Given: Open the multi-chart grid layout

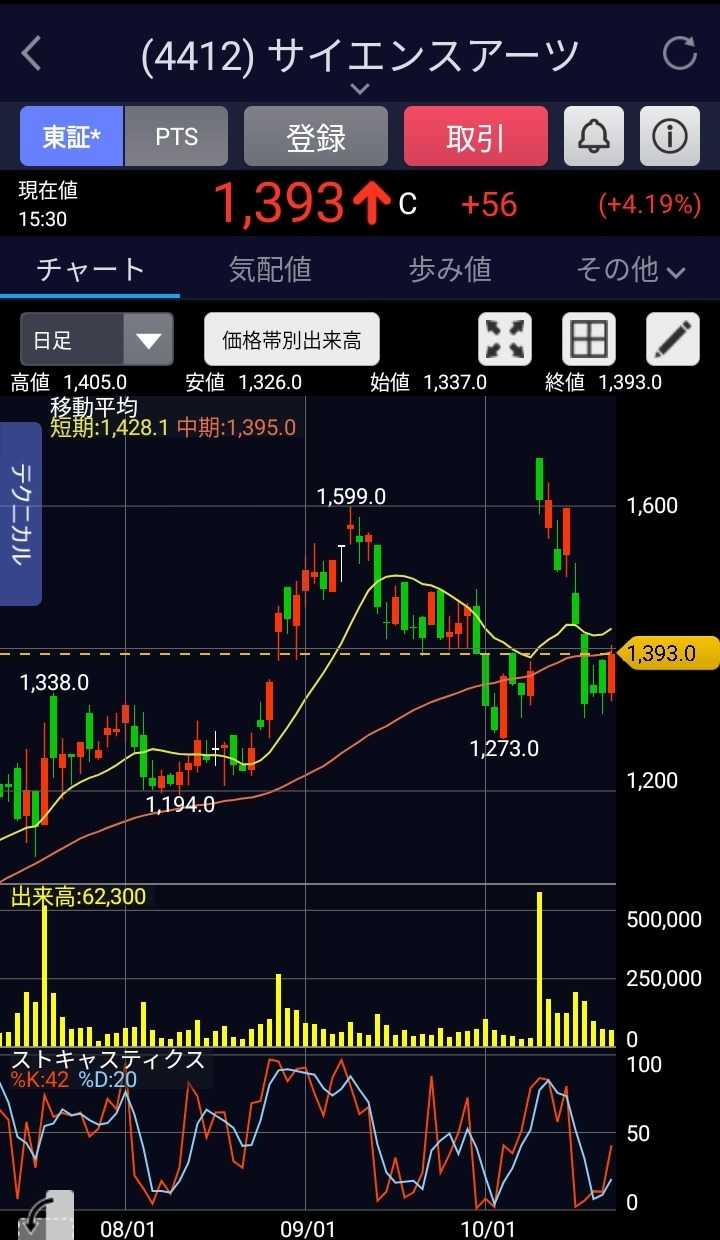Looking at the screenshot, I should click(588, 341).
